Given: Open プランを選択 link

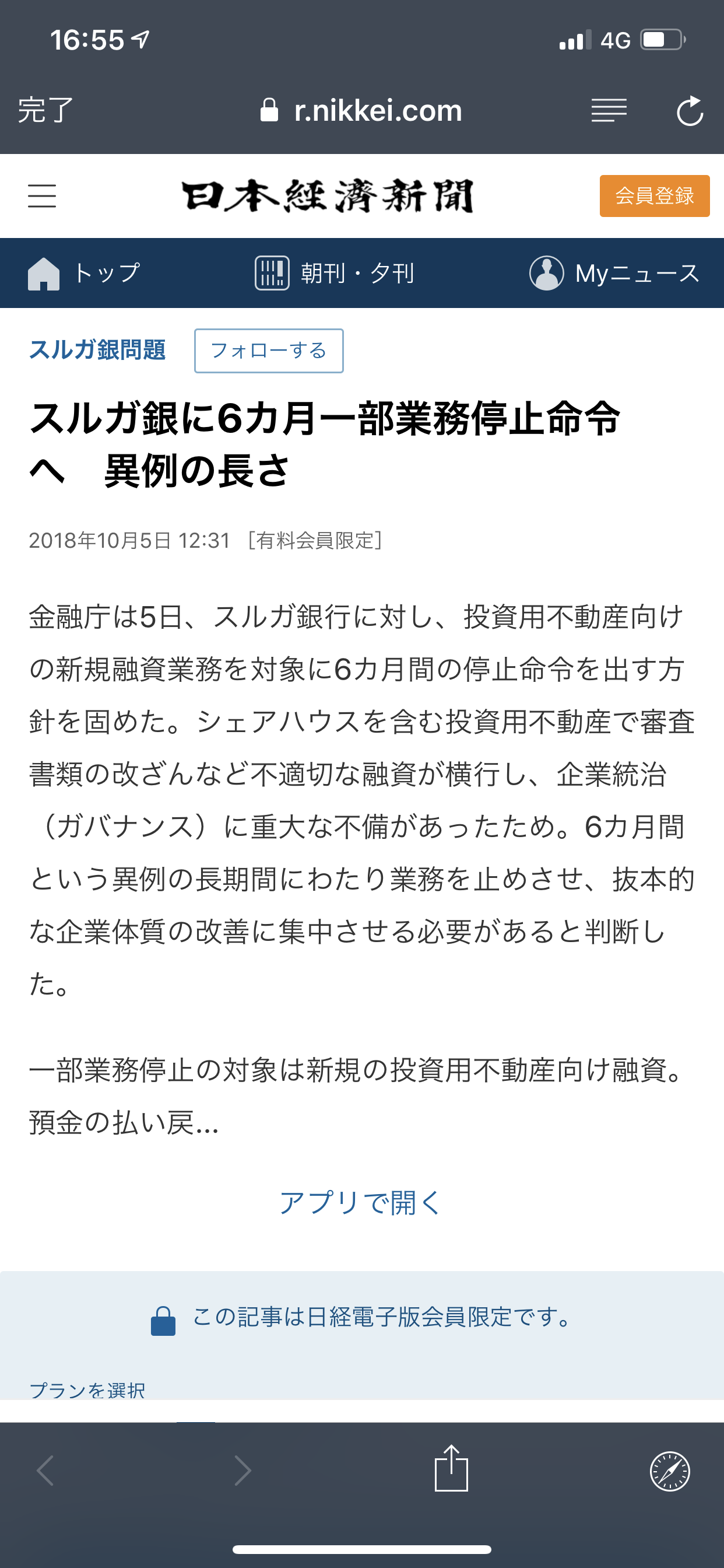Looking at the screenshot, I should (87, 1389).
